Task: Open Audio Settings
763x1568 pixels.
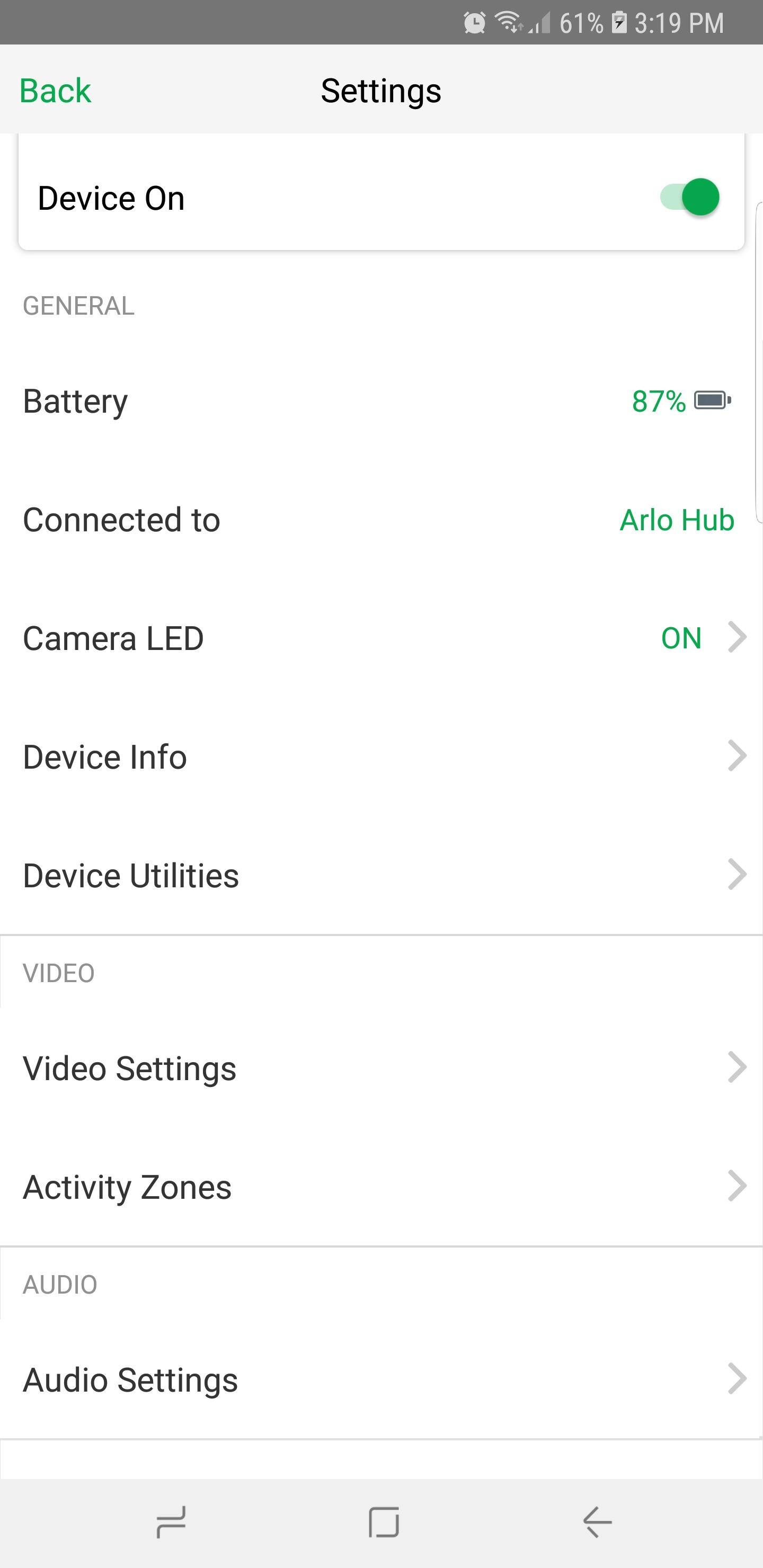Action: click(x=381, y=1380)
